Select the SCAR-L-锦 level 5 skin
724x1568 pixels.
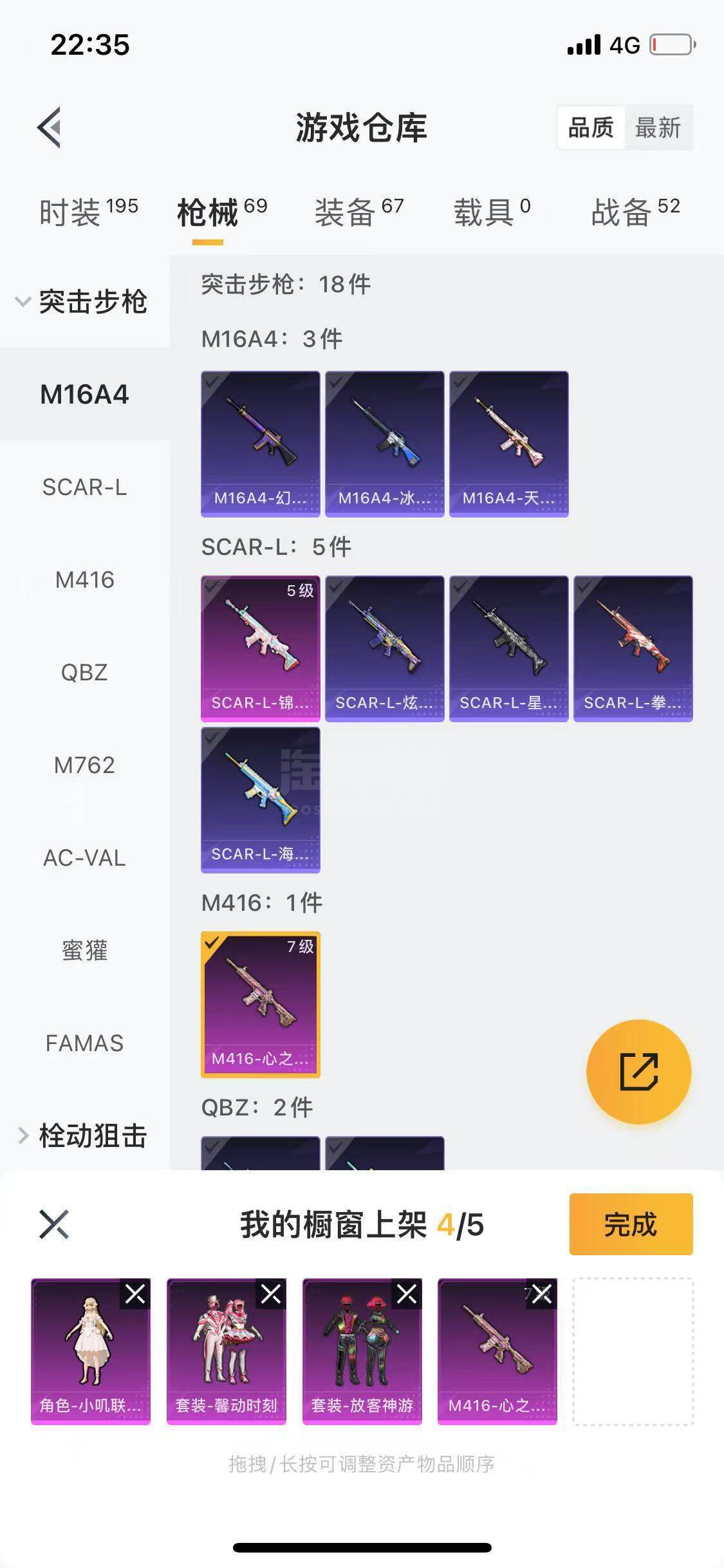(x=260, y=648)
